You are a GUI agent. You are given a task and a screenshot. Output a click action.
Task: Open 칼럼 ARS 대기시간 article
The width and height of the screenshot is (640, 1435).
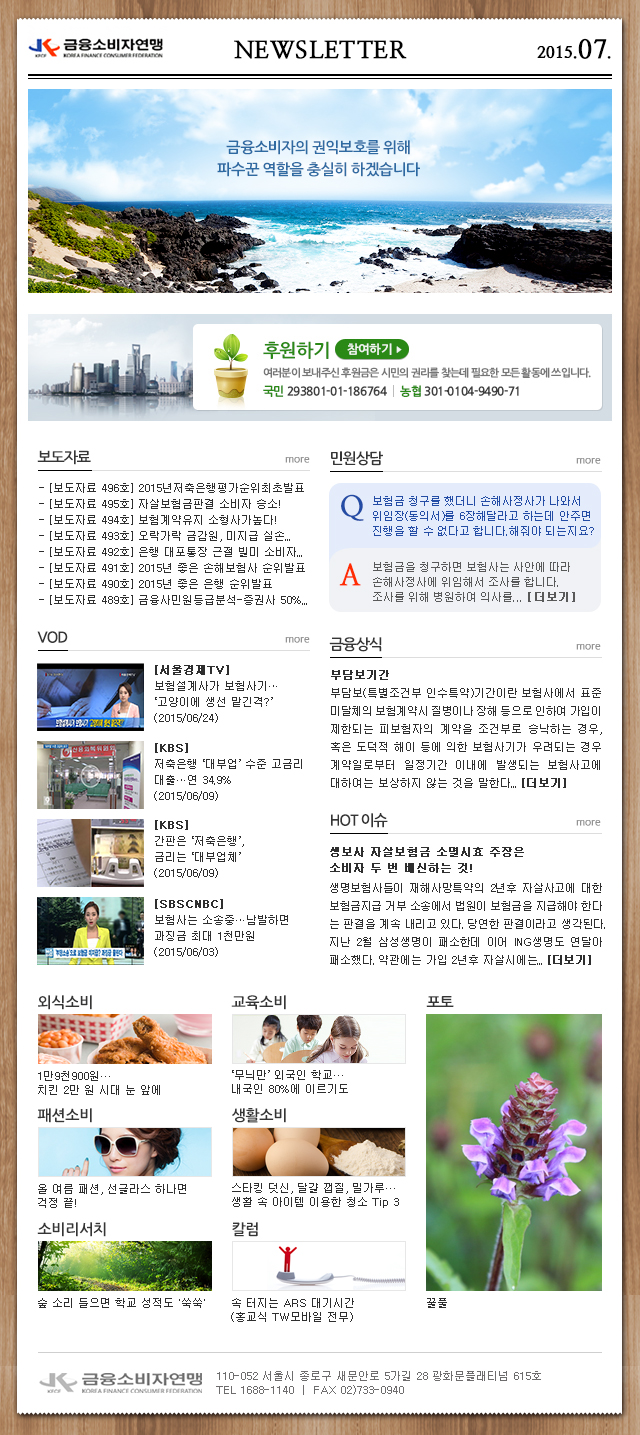(318, 1266)
